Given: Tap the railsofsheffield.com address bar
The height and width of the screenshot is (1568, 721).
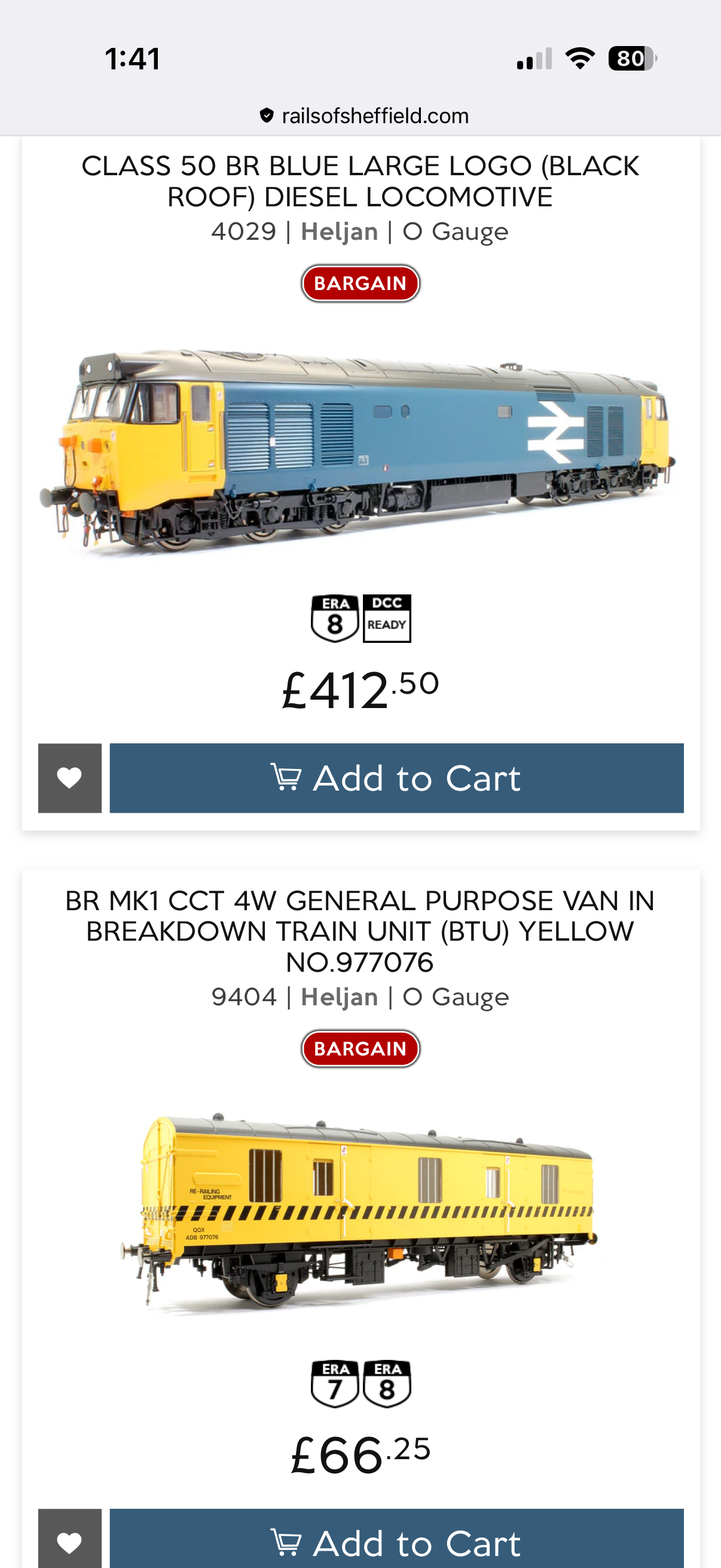Looking at the screenshot, I should pos(364,115).
